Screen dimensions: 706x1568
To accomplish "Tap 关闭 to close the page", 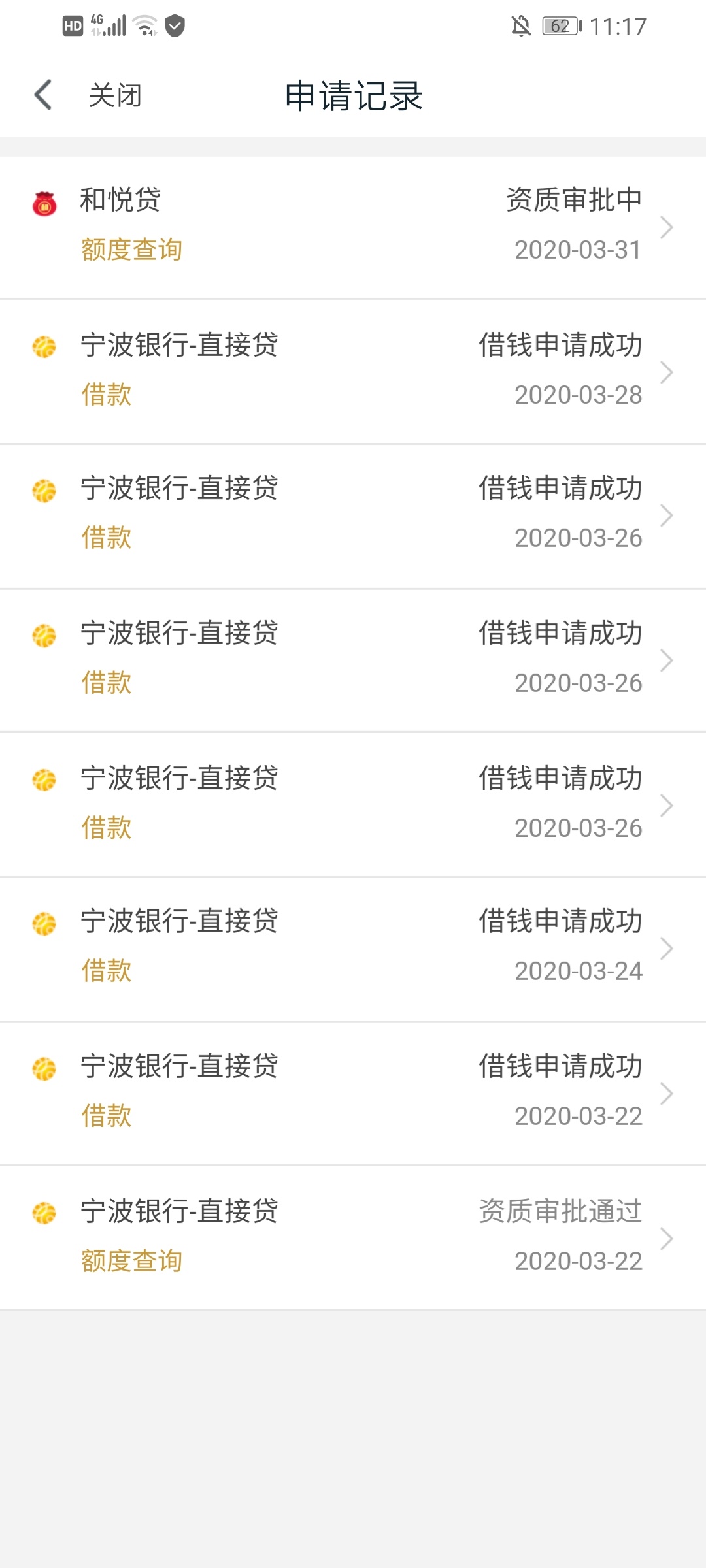I will click(115, 95).
